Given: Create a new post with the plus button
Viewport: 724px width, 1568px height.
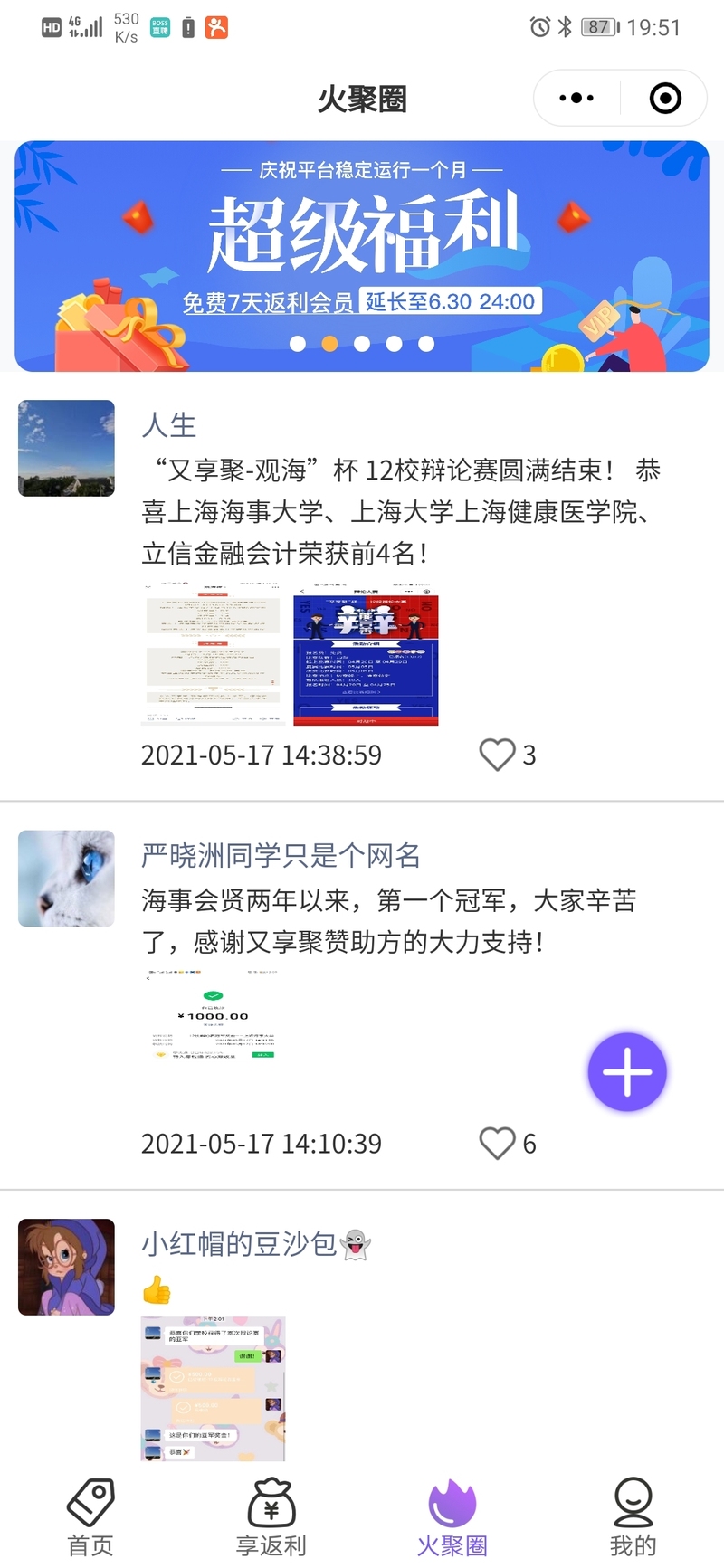Looking at the screenshot, I should (627, 1071).
